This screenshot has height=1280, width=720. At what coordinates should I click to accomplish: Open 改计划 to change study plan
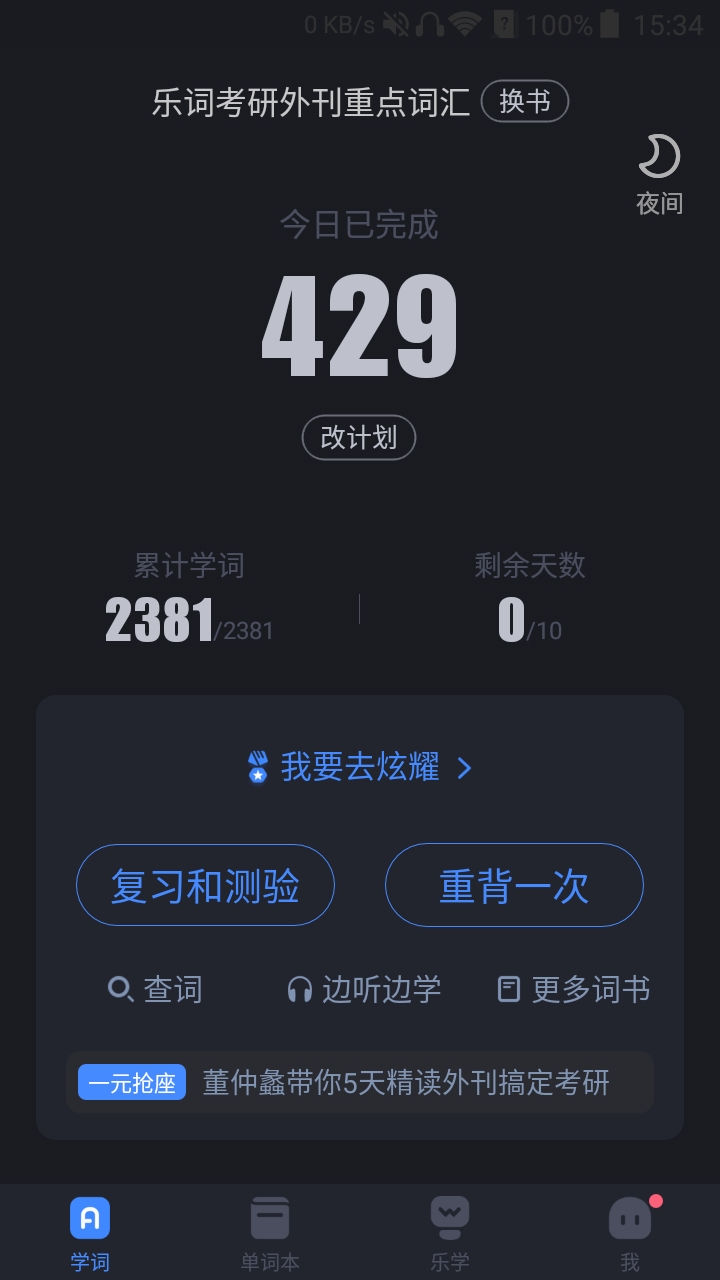pos(359,438)
